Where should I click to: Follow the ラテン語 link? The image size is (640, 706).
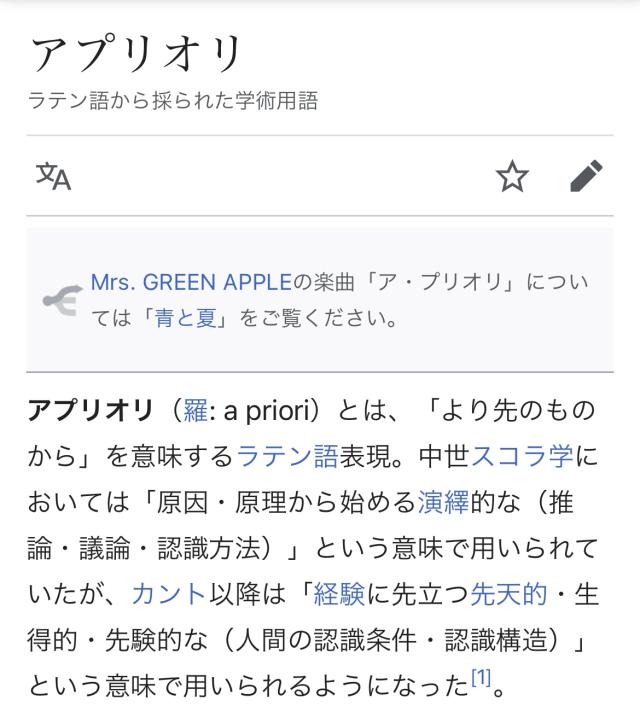[x=285, y=457]
